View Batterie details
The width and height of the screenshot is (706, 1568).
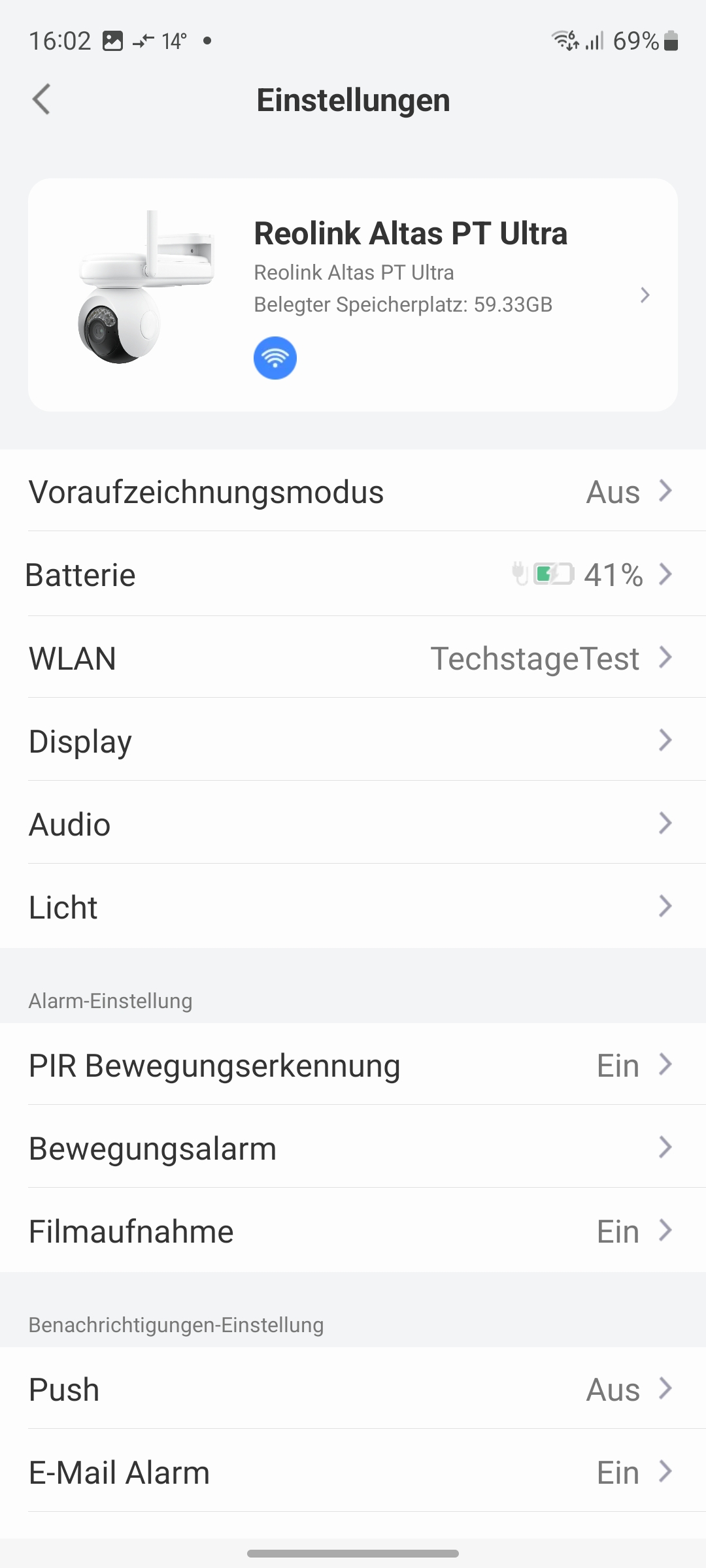coord(353,574)
